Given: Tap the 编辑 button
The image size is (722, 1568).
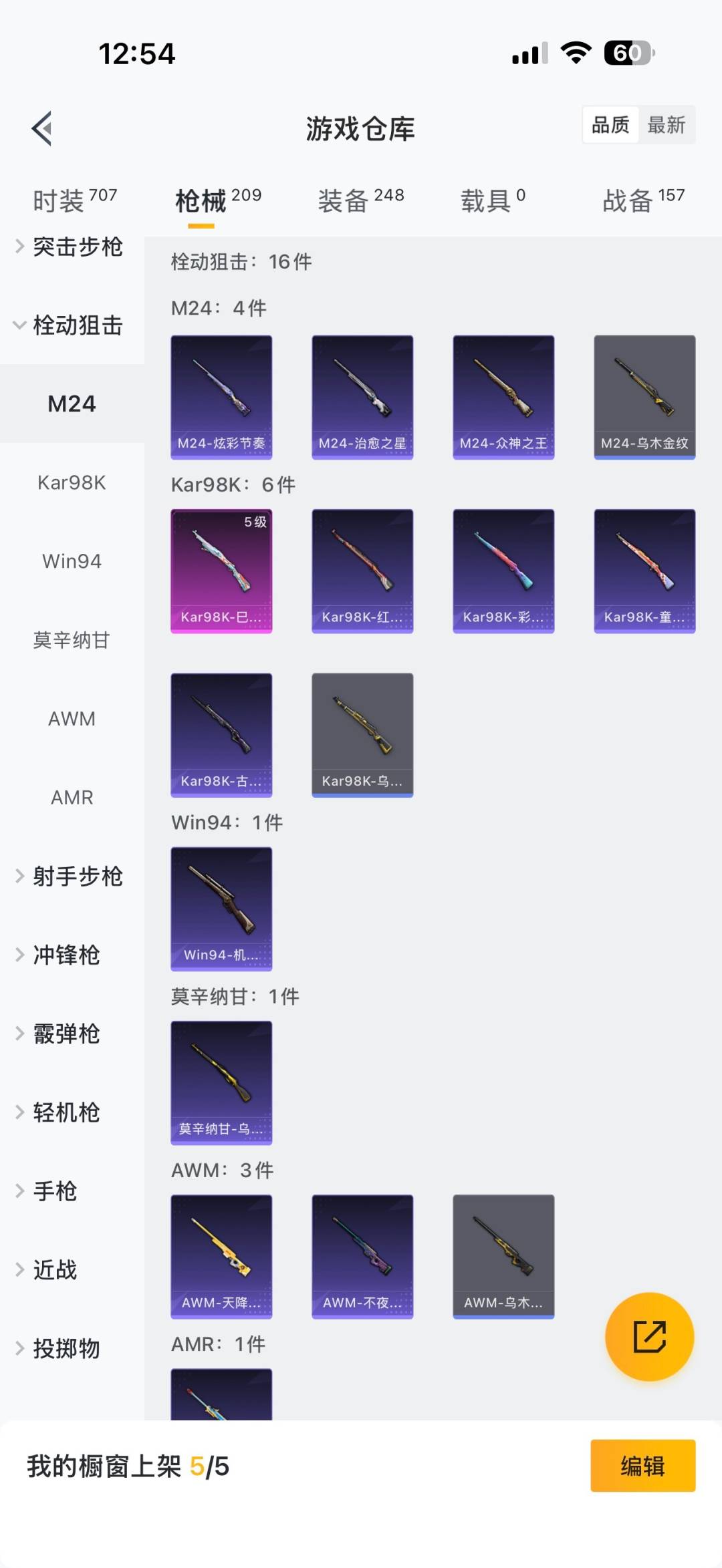Looking at the screenshot, I should tap(642, 1466).
